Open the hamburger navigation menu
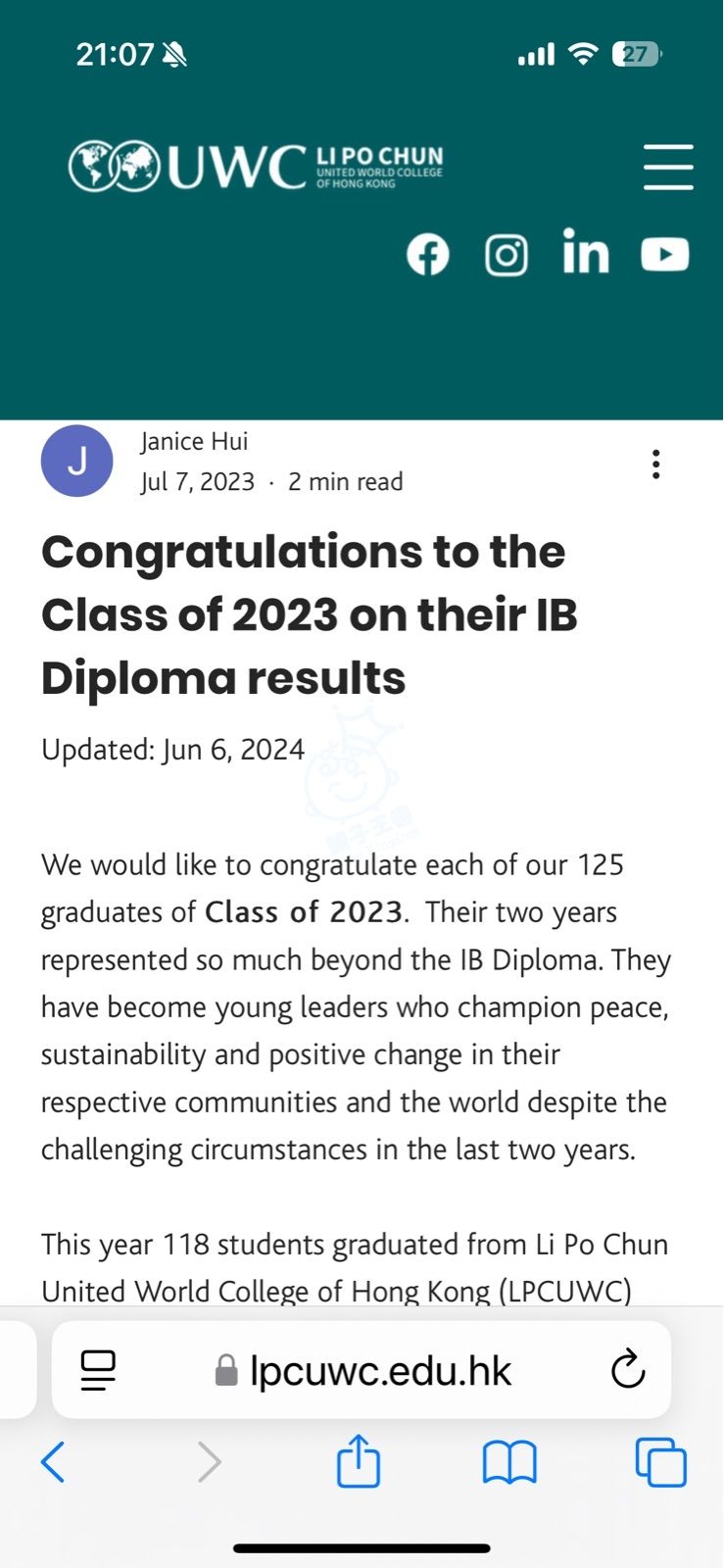Image resolution: width=724 pixels, height=1568 pixels. [668, 166]
